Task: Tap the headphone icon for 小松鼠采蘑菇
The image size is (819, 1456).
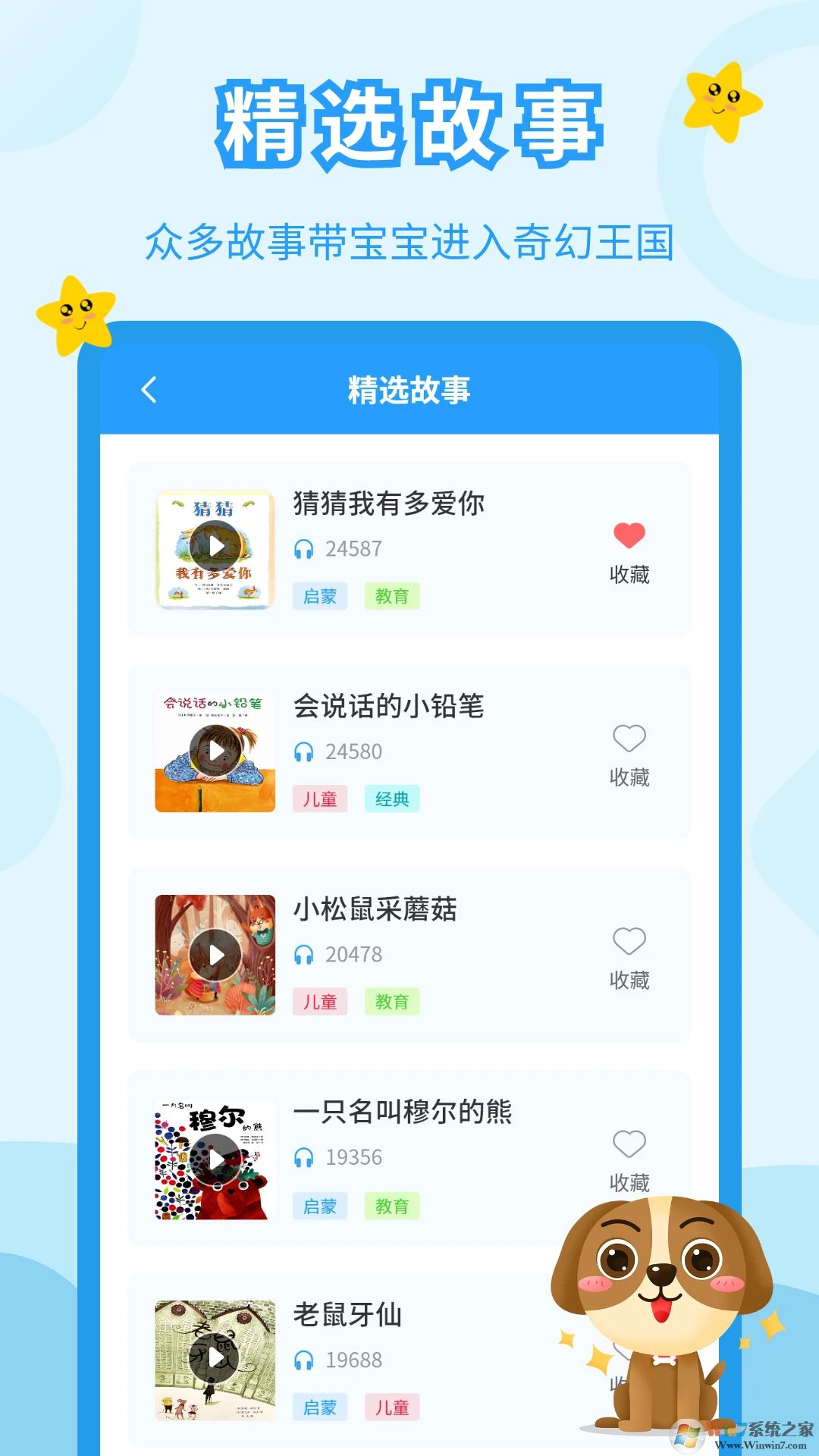Action: coord(303,954)
